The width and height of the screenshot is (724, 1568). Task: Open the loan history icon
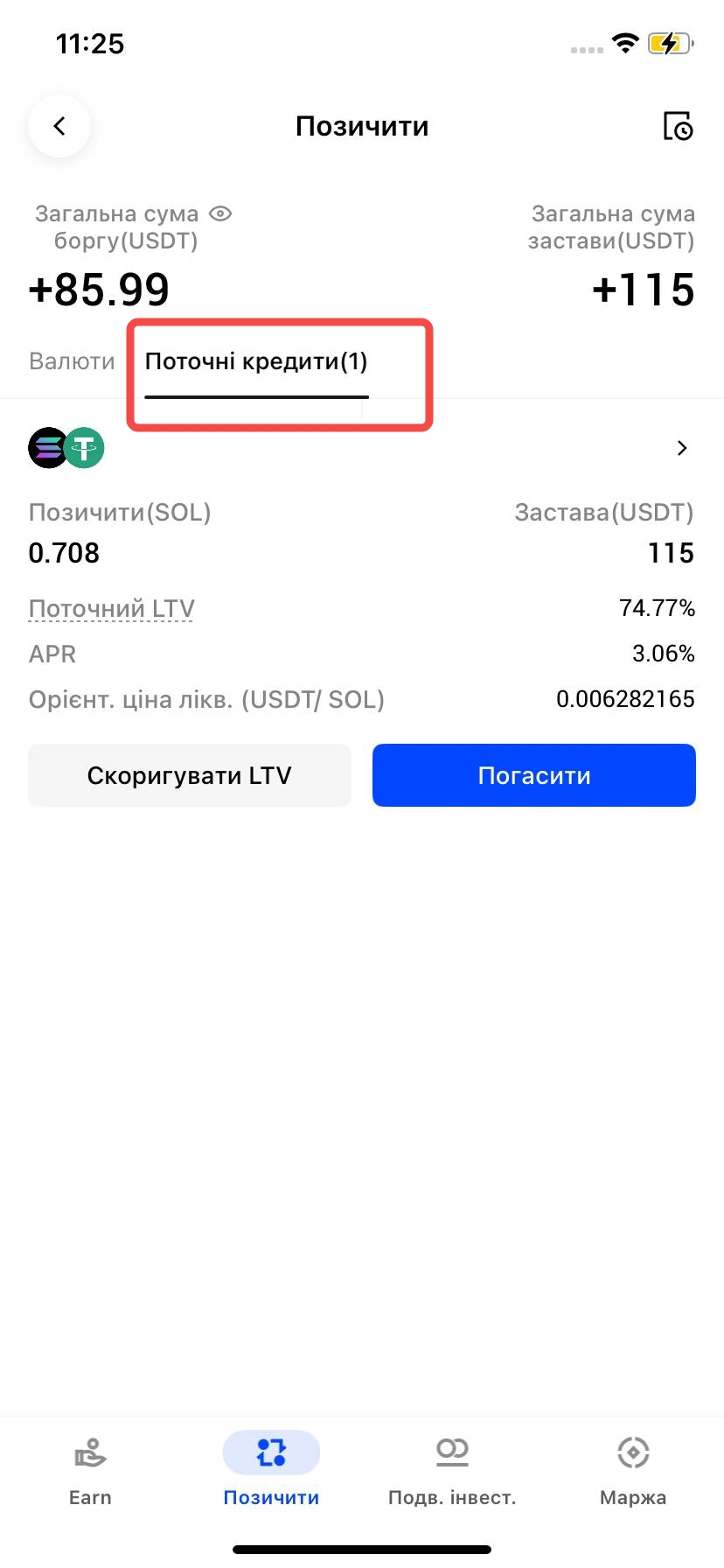(x=678, y=127)
